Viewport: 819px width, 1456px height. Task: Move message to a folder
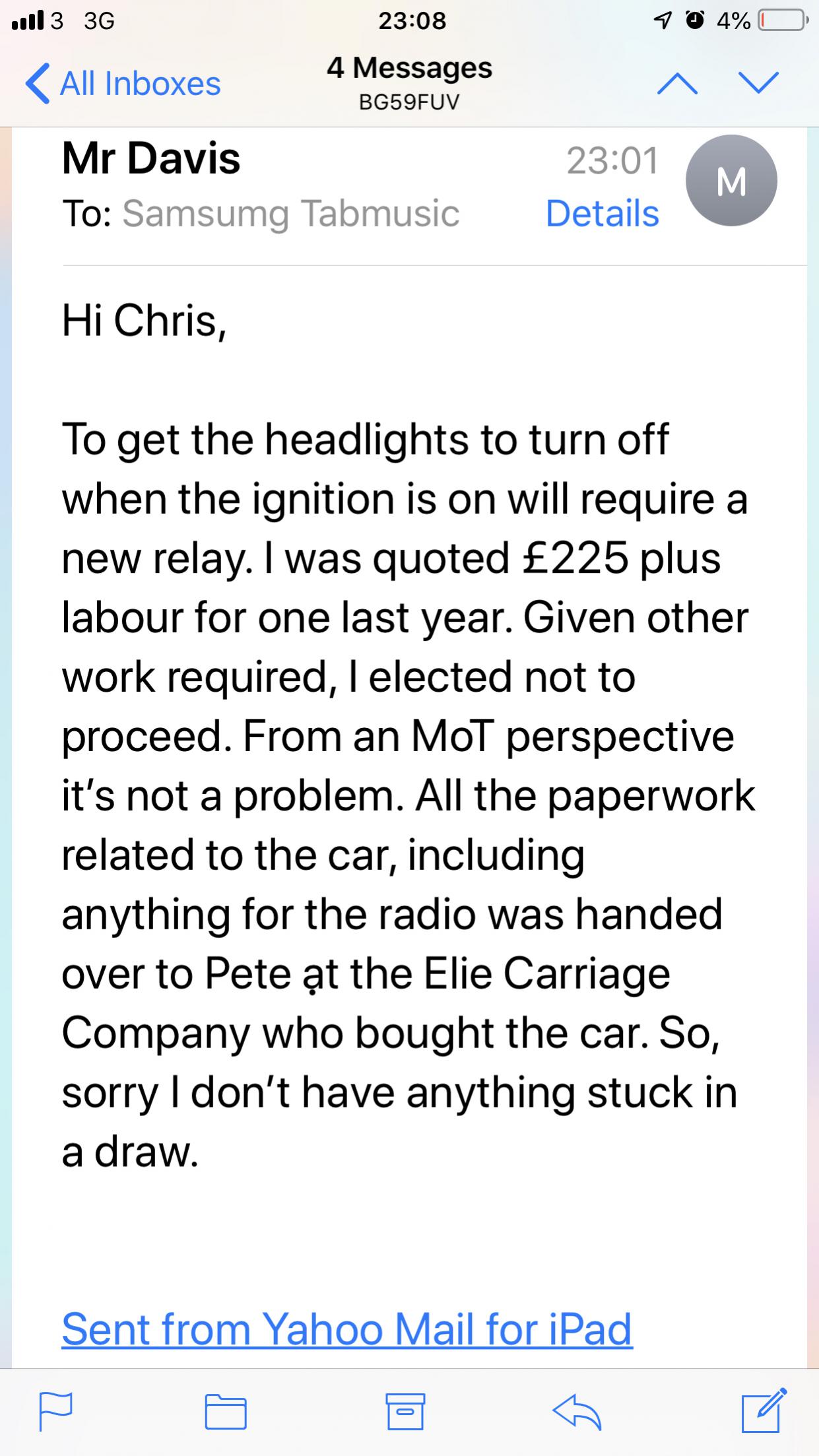(226, 1411)
